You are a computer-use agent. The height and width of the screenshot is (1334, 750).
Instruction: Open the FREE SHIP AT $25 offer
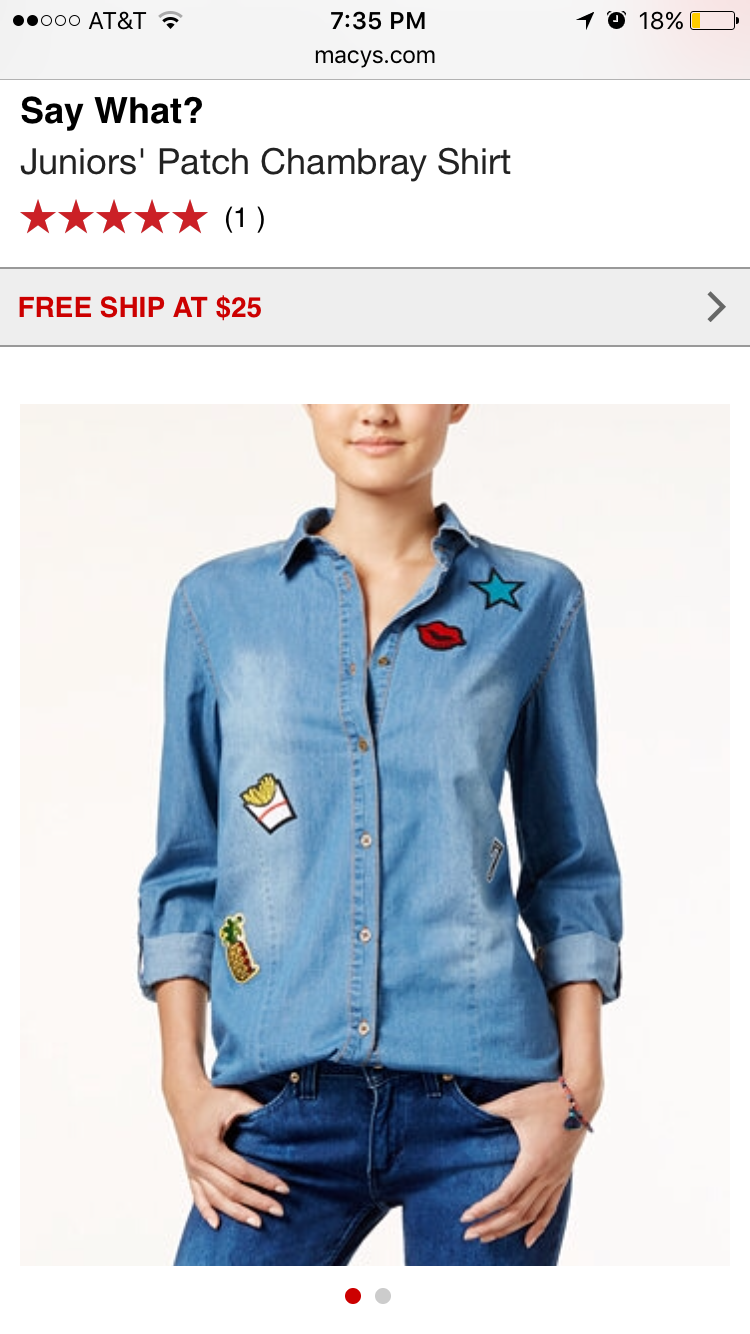coord(374,307)
